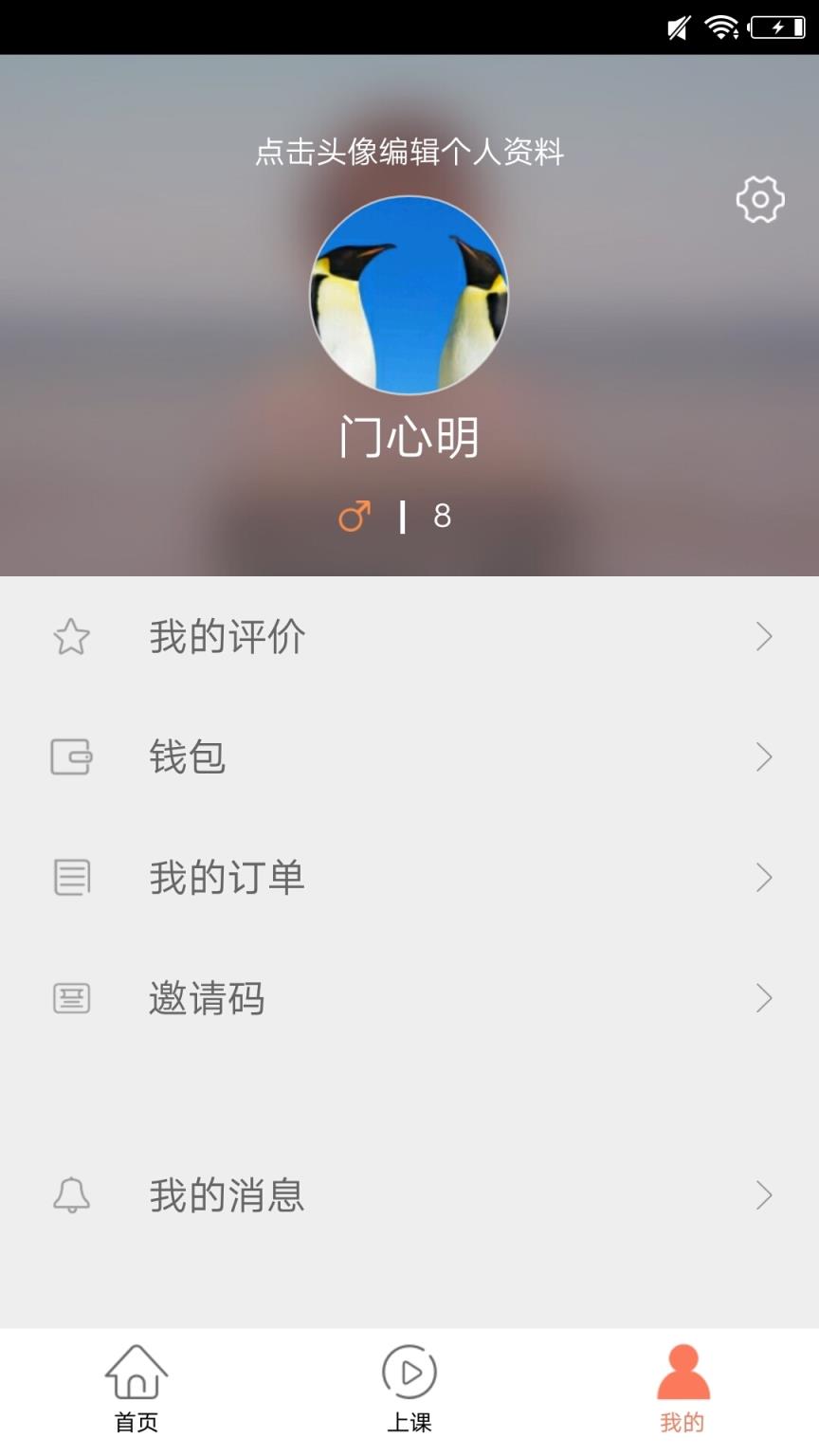Switch to the 上课 tab

coord(408,1422)
